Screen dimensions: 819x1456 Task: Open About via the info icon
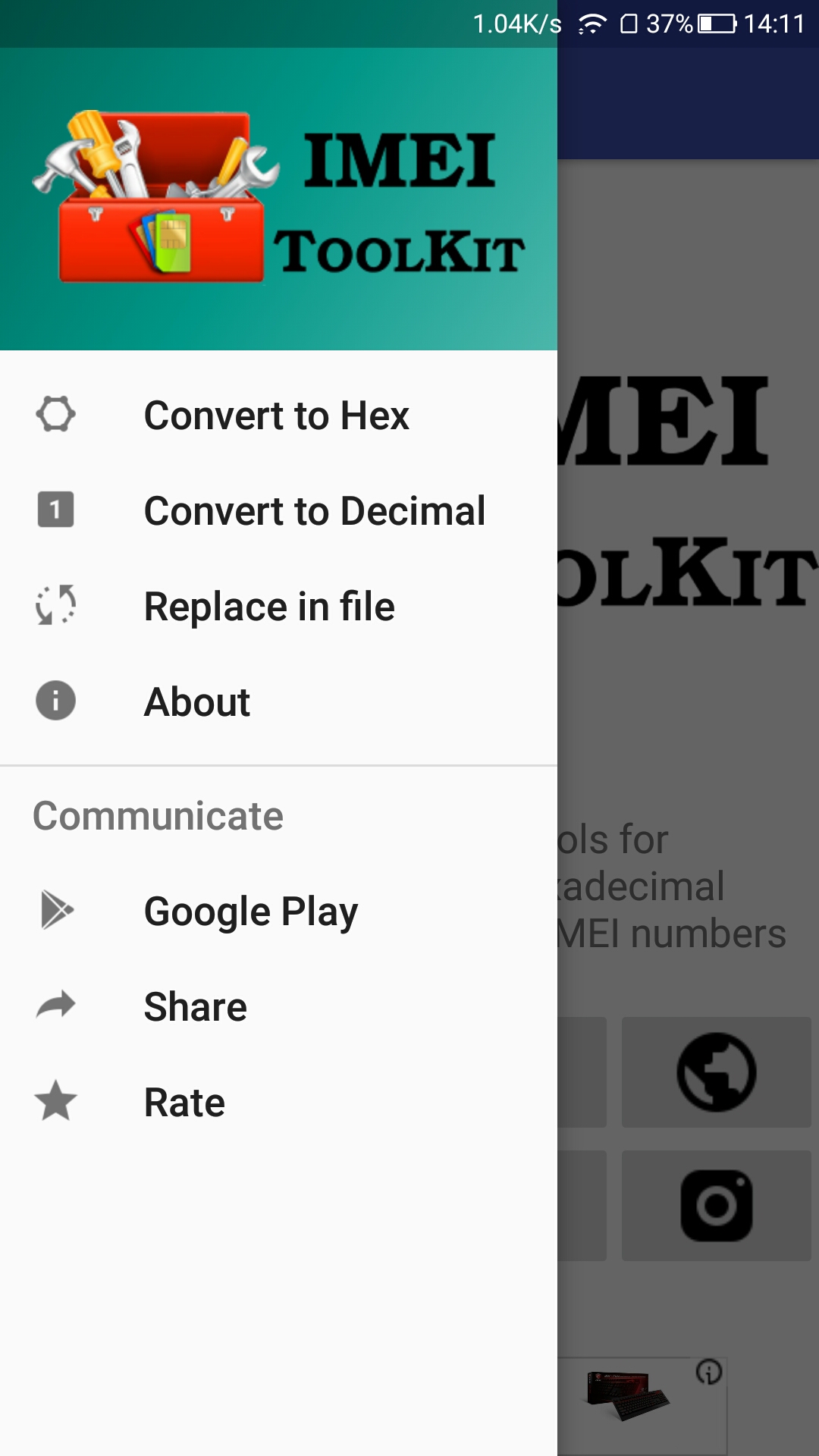click(x=55, y=701)
